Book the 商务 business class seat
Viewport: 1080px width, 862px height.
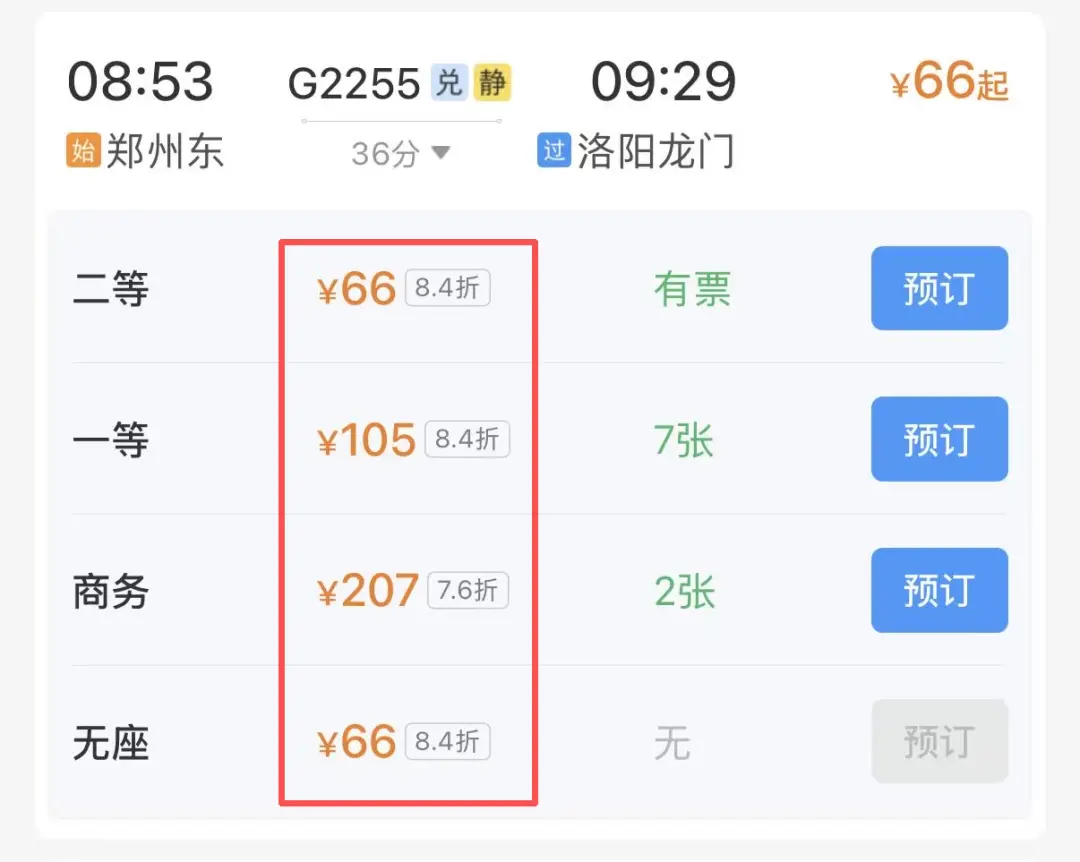[x=938, y=590]
